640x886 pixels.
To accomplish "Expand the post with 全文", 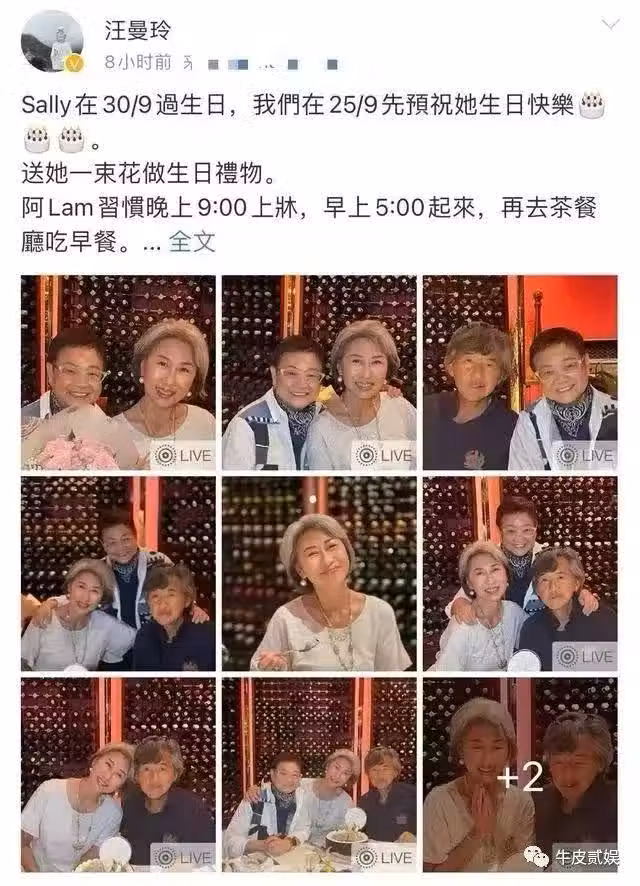I will 191,241.
